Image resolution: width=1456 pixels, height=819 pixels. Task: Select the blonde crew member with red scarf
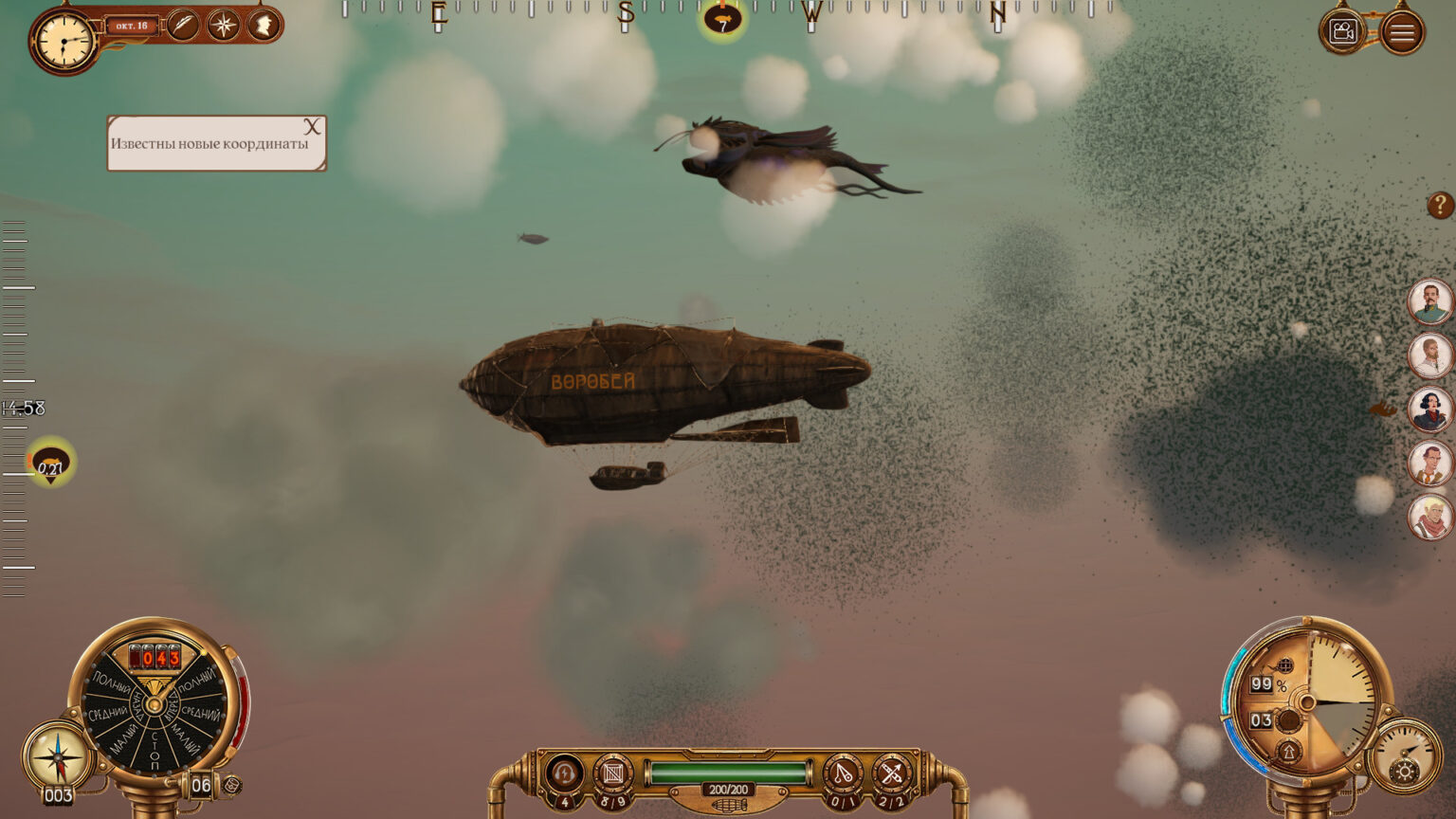1429,518
